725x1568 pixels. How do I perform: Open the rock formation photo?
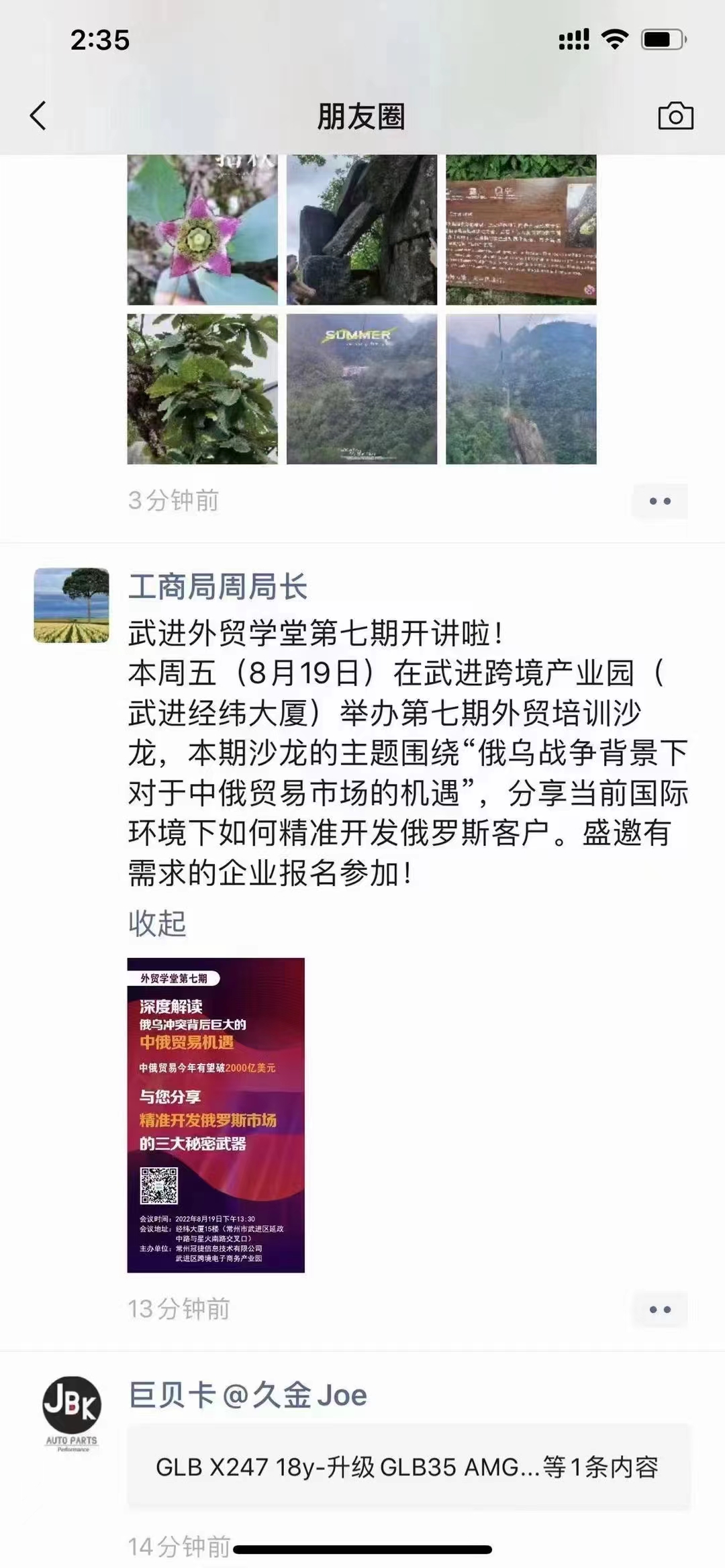[x=361, y=230]
